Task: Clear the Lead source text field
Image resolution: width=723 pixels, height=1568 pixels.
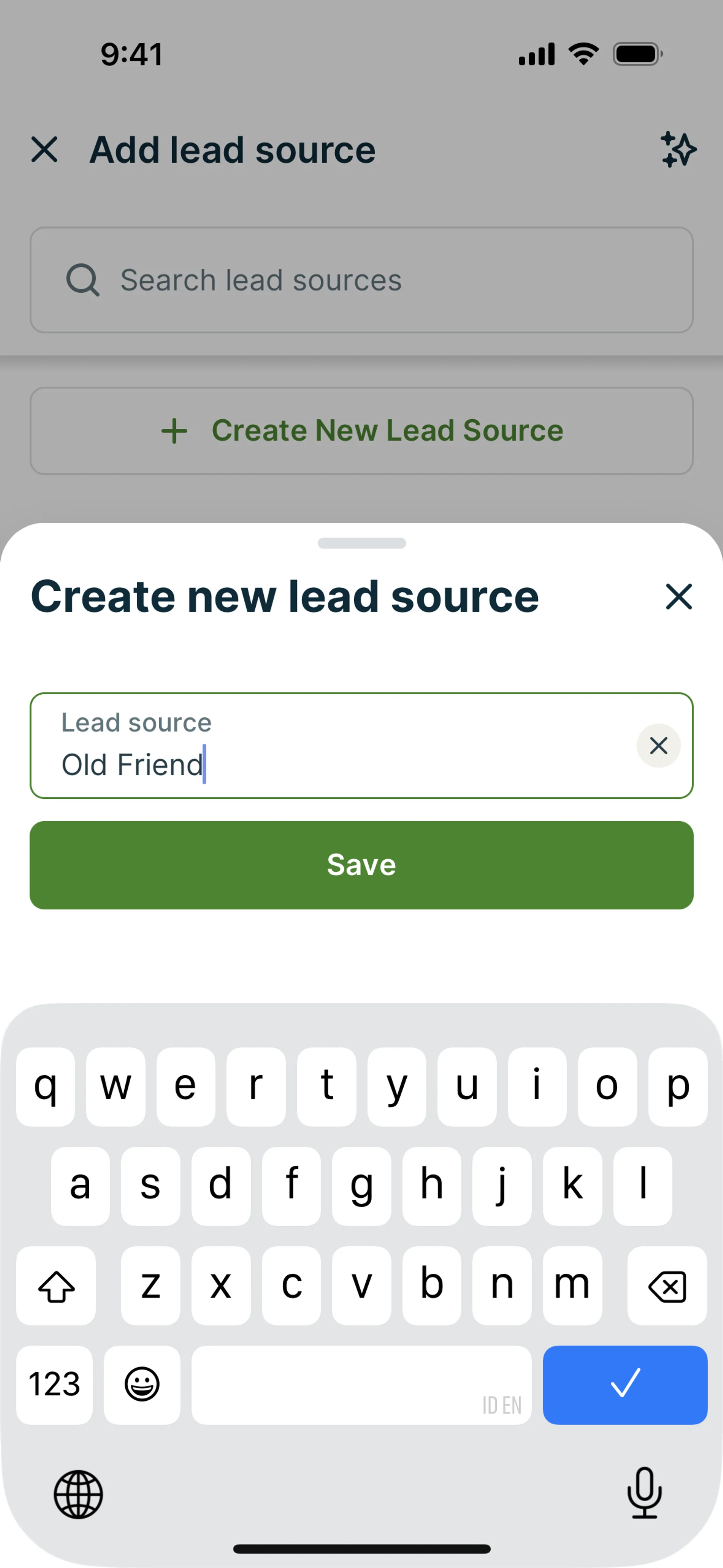Action: click(658, 746)
